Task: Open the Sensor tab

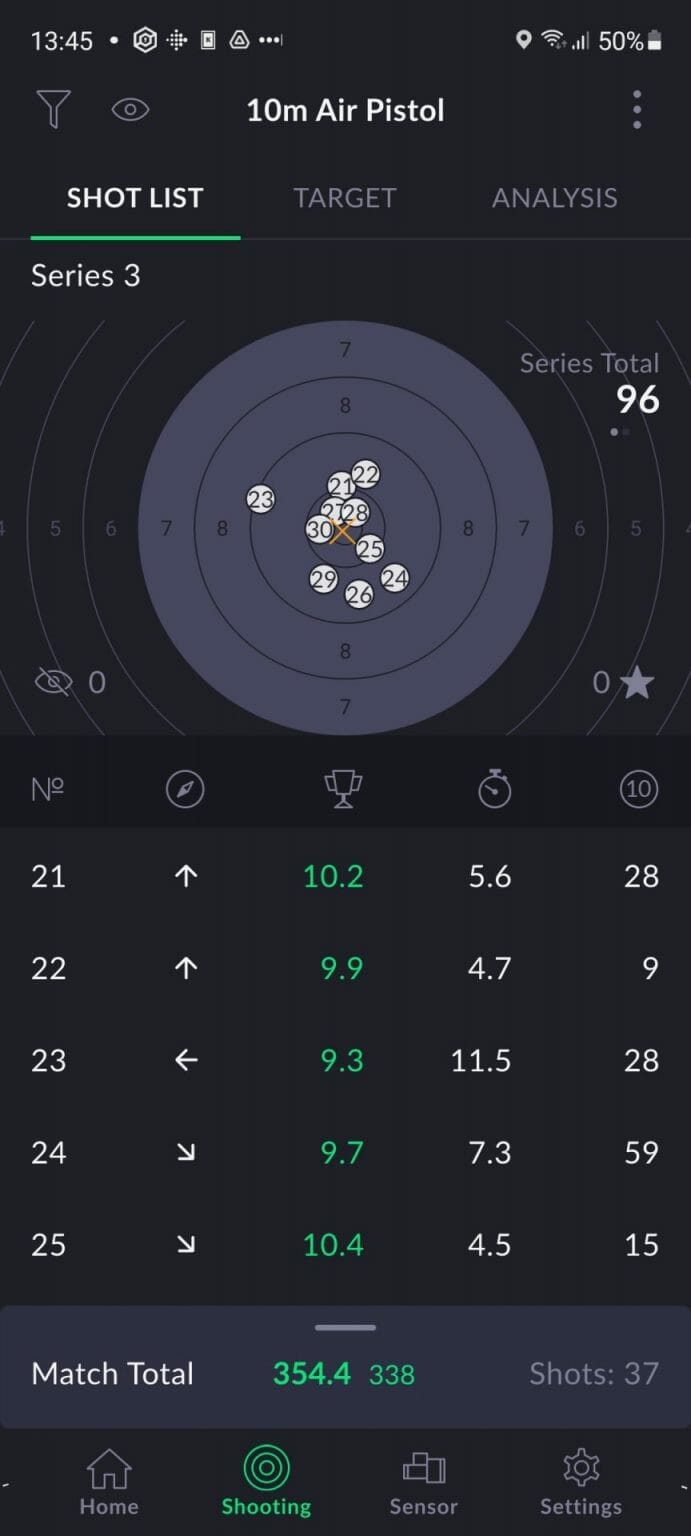Action: pyautogui.click(x=424, y=1482)
